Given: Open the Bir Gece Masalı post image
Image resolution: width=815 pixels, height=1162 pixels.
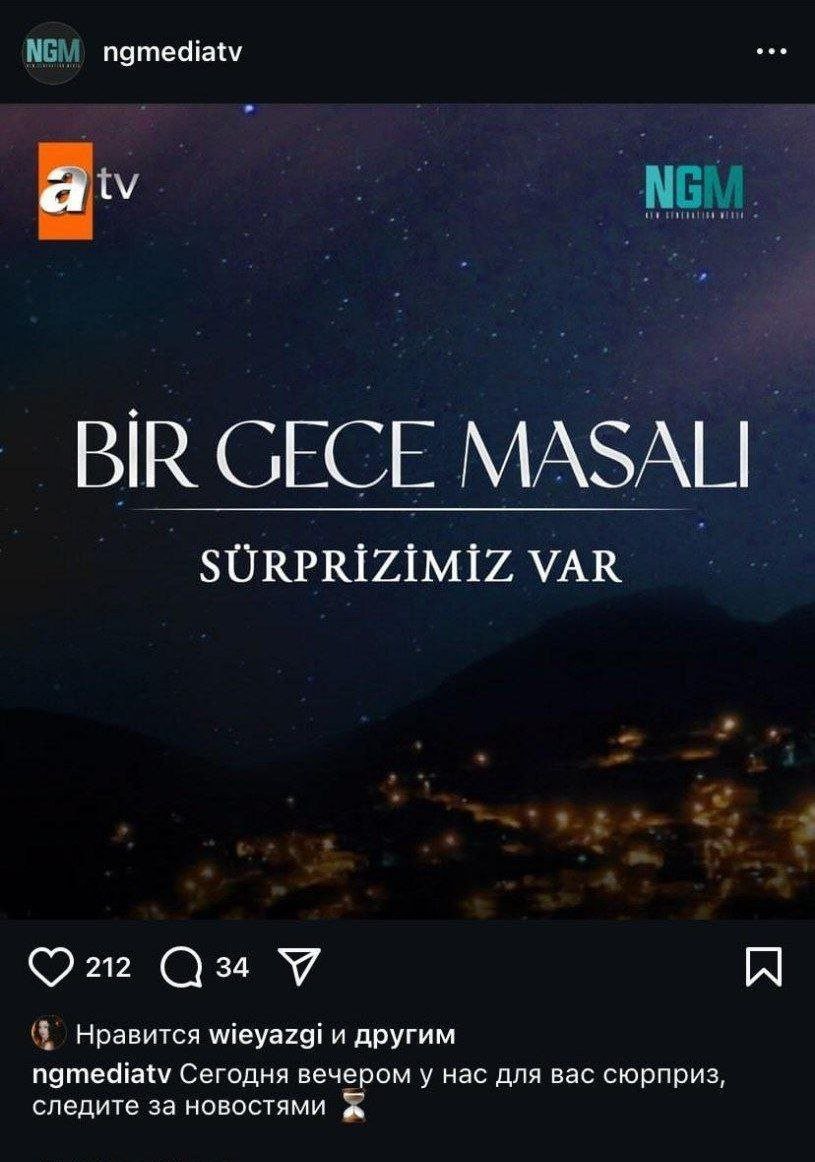Looking at the screenshot, I should [407, 510].
